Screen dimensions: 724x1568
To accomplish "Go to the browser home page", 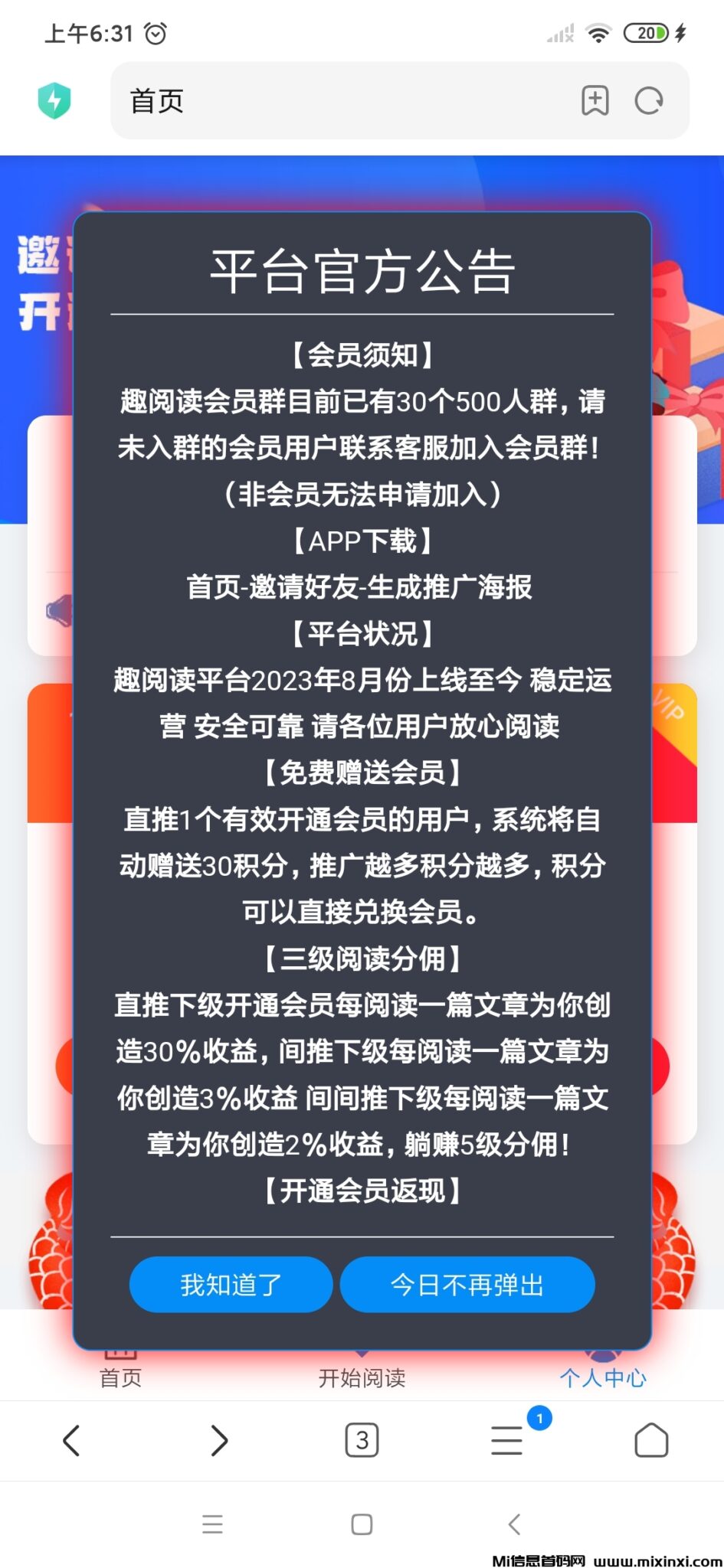I will point(651,1440).
